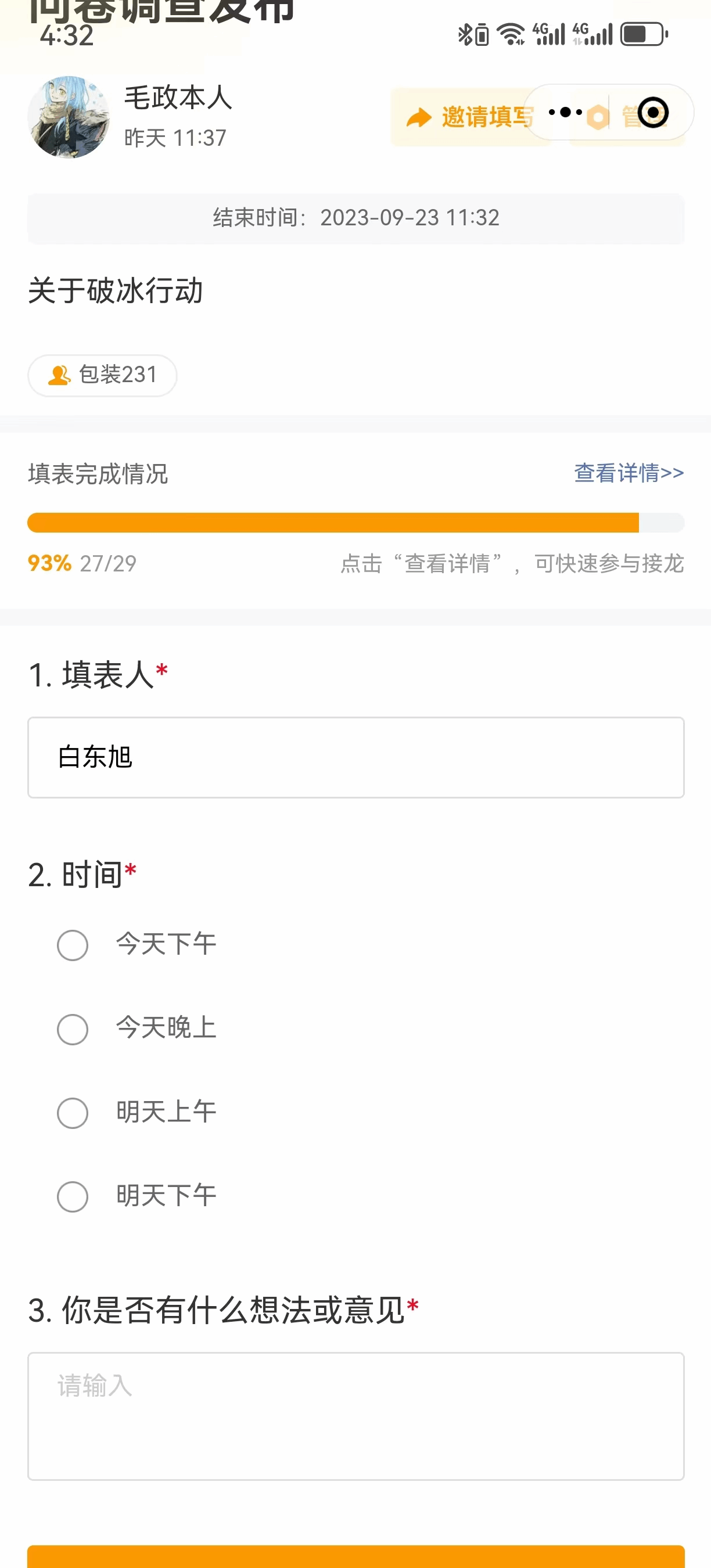
Task: Focus the 想法或意见 text box
Action: [x=355, y=1416]
